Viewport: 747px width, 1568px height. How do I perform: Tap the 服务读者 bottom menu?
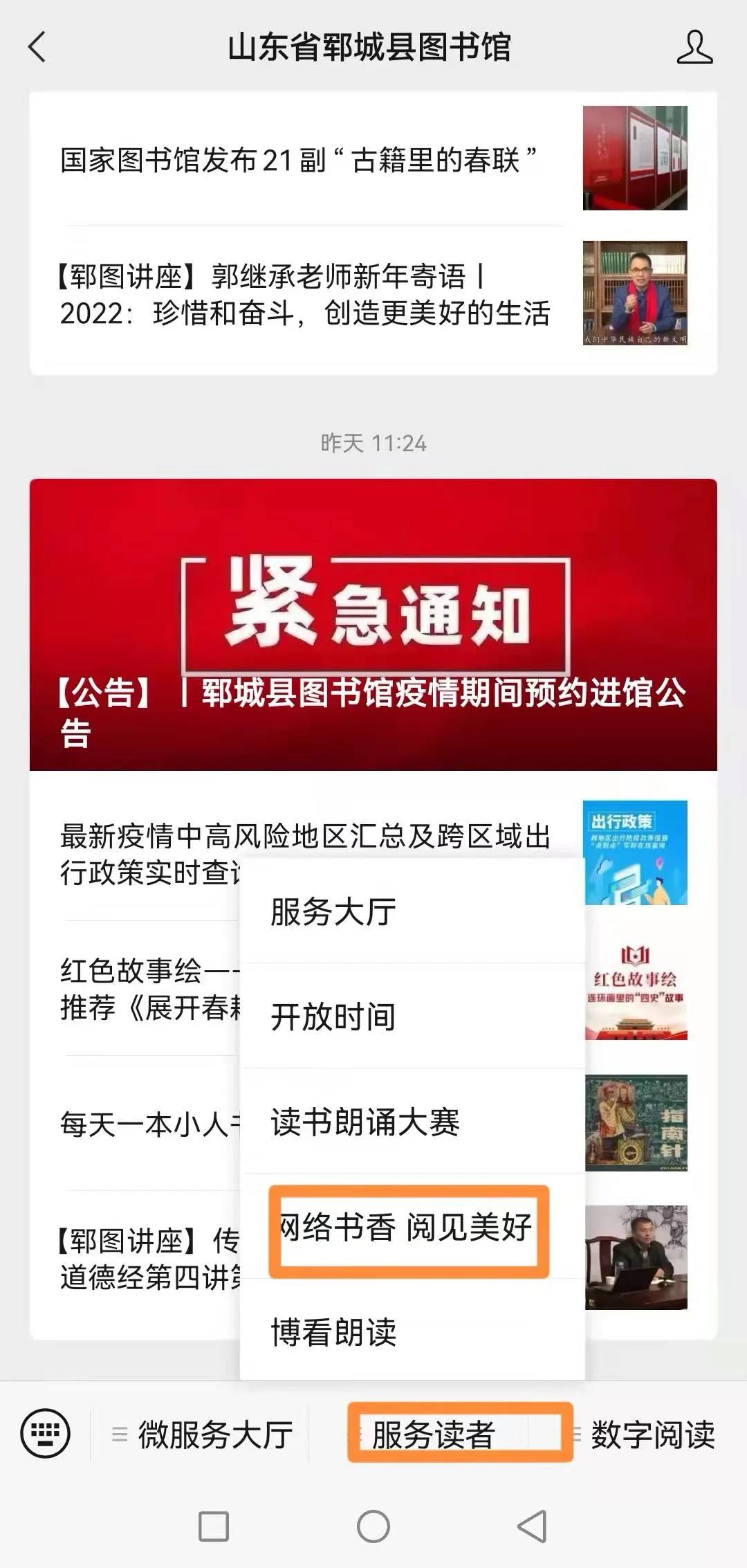tap(458, 1434)
